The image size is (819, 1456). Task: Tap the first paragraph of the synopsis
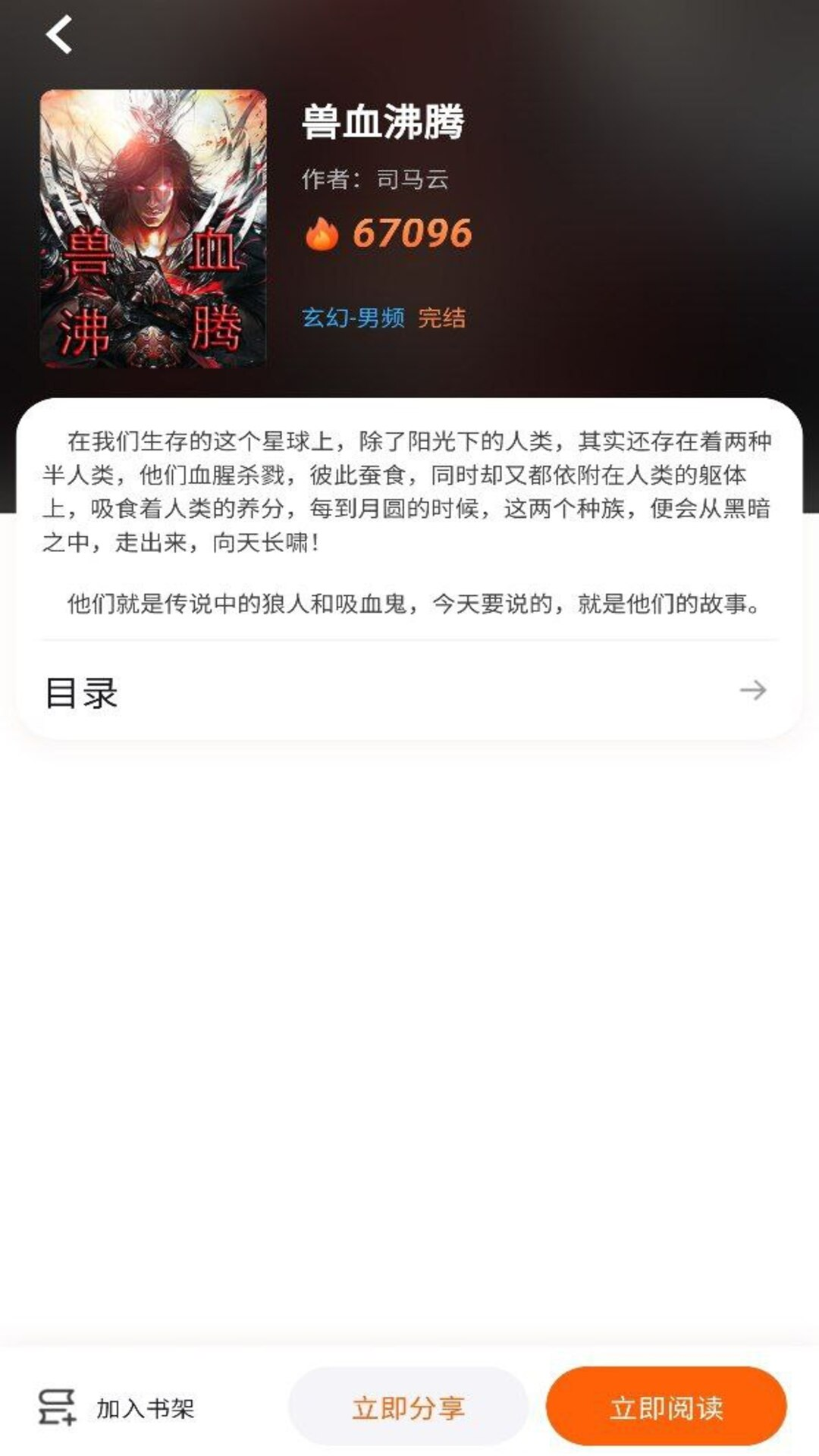pyautogui.click(x=409, y=489)
